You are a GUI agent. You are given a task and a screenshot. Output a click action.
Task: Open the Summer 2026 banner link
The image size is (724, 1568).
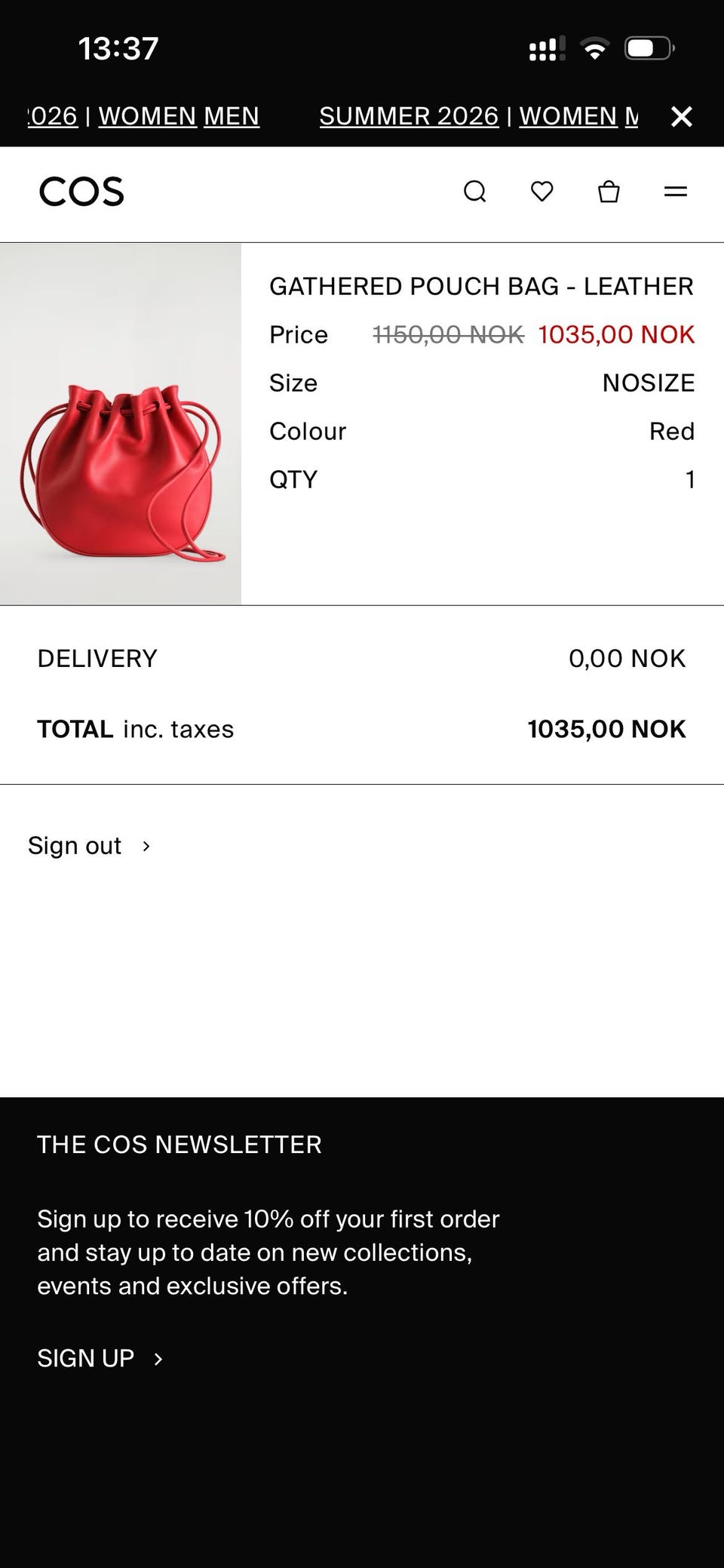(409, 116)
